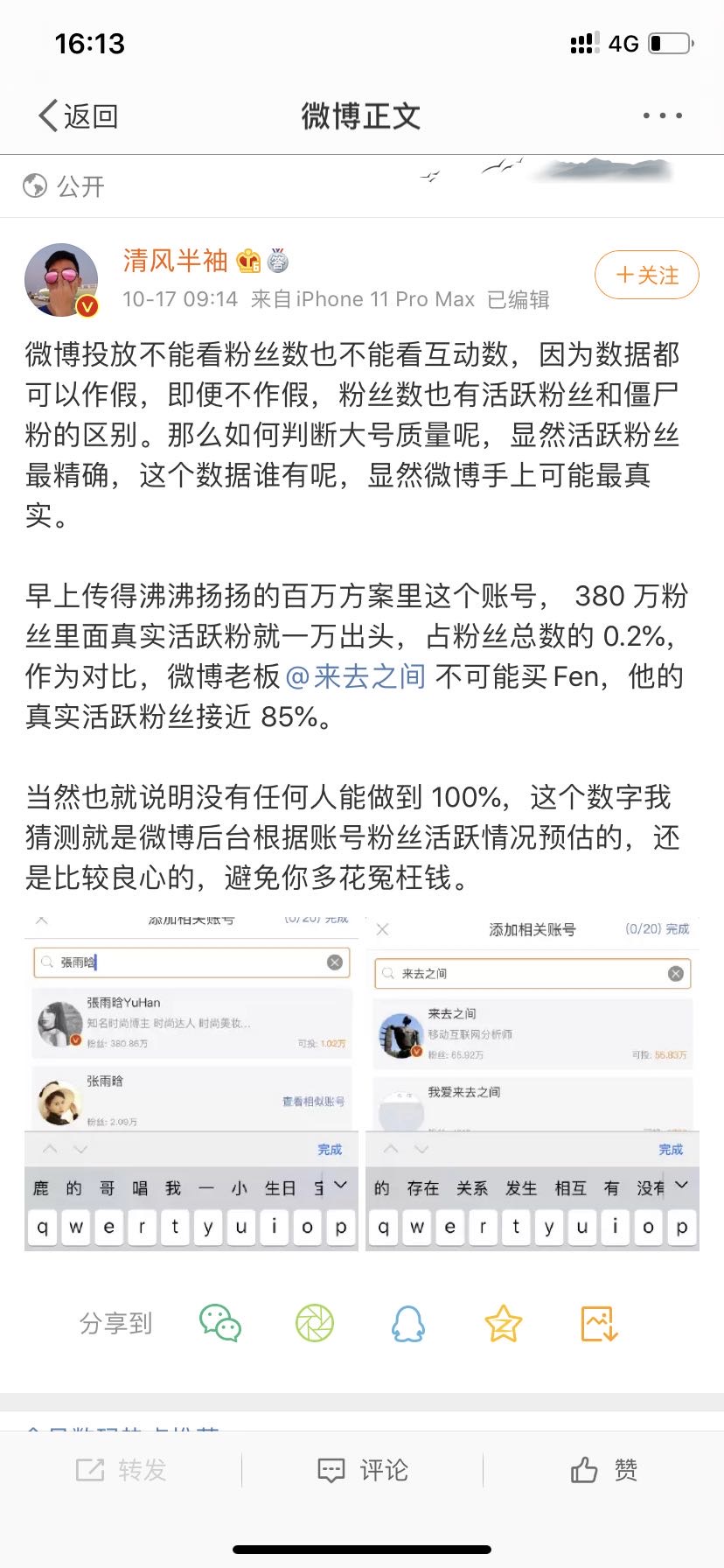Open comments with 评论 button
The width and height of the screenshot is (724, 1568).
coord(363,1470)
